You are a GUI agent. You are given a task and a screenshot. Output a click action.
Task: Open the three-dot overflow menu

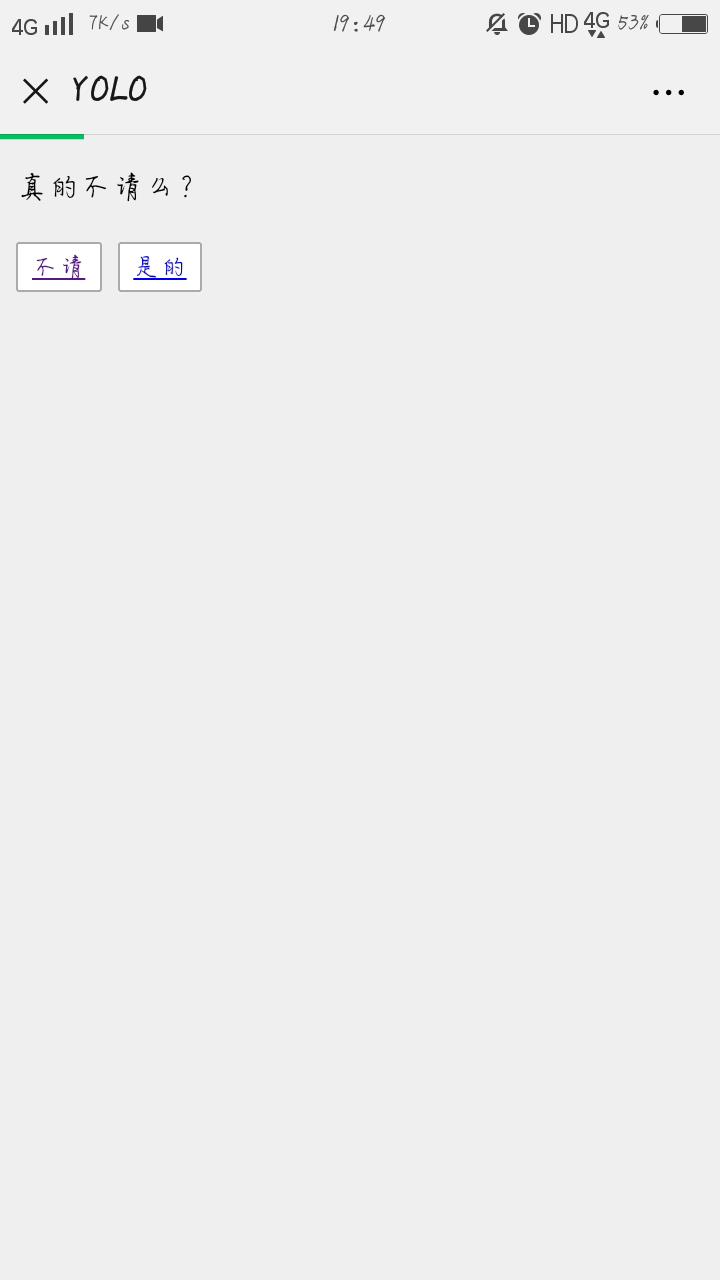668,92
